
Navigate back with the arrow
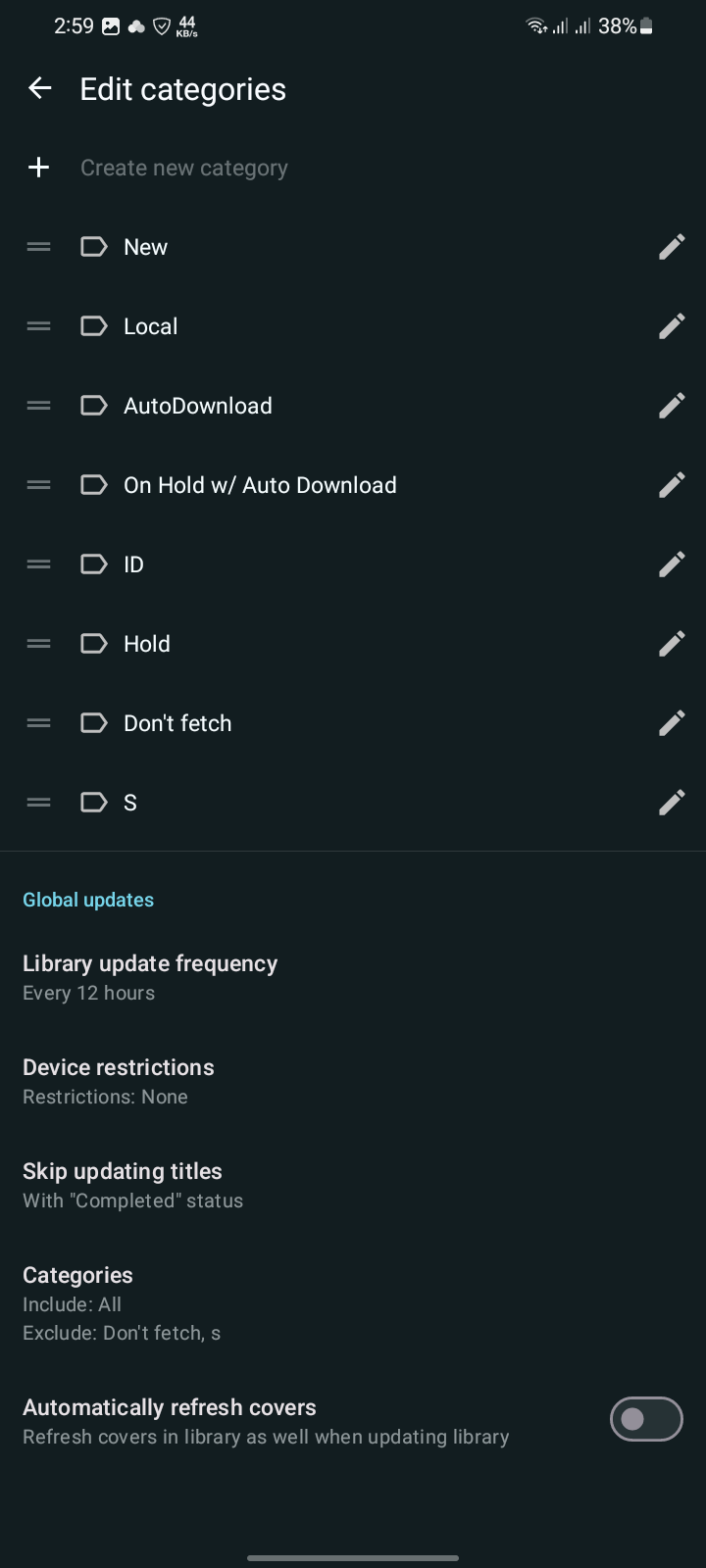39,88
